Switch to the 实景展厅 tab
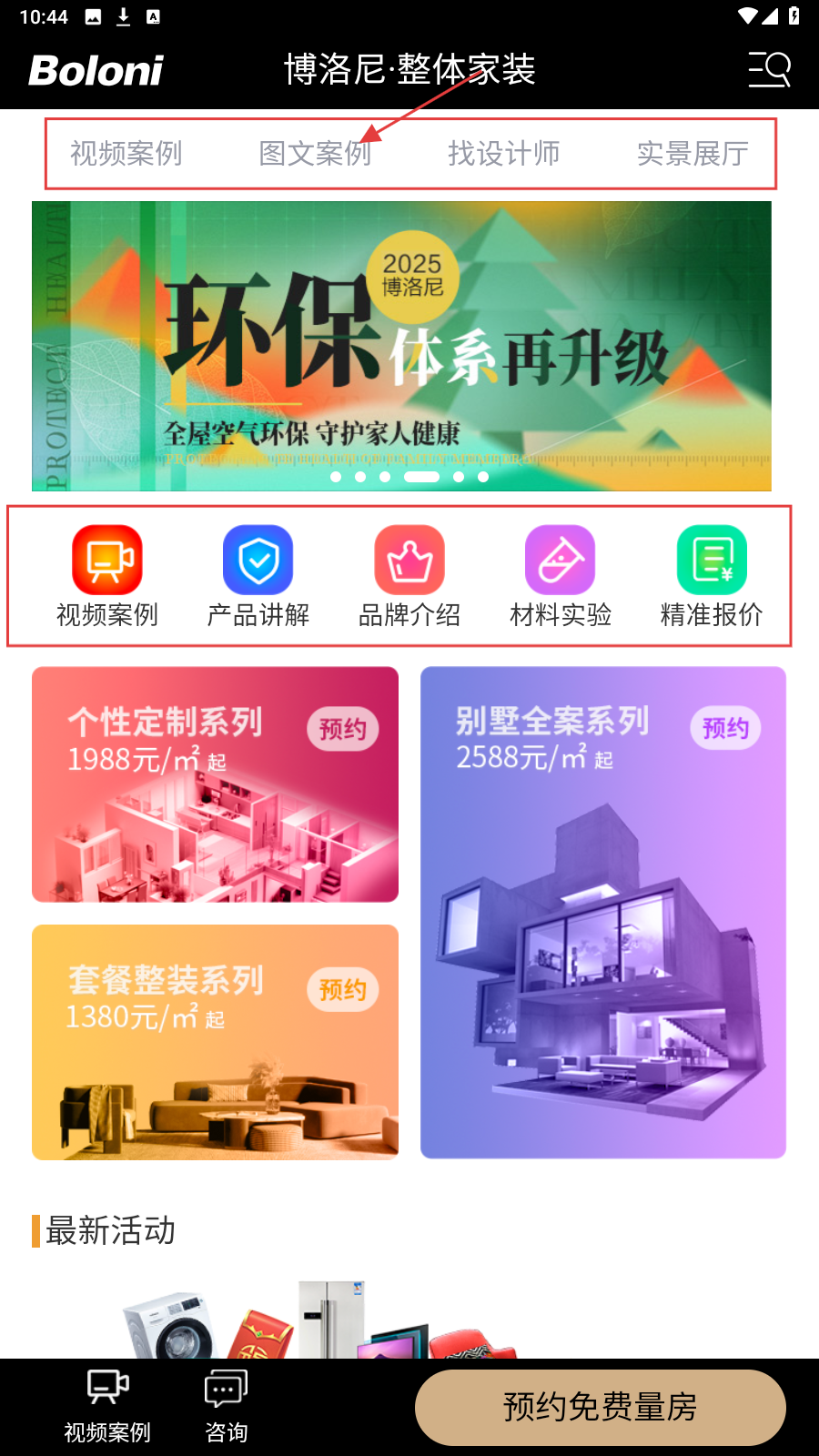The height and width of the screenshot is (1456, 819). pyautogui.click(x=693, y=154)
